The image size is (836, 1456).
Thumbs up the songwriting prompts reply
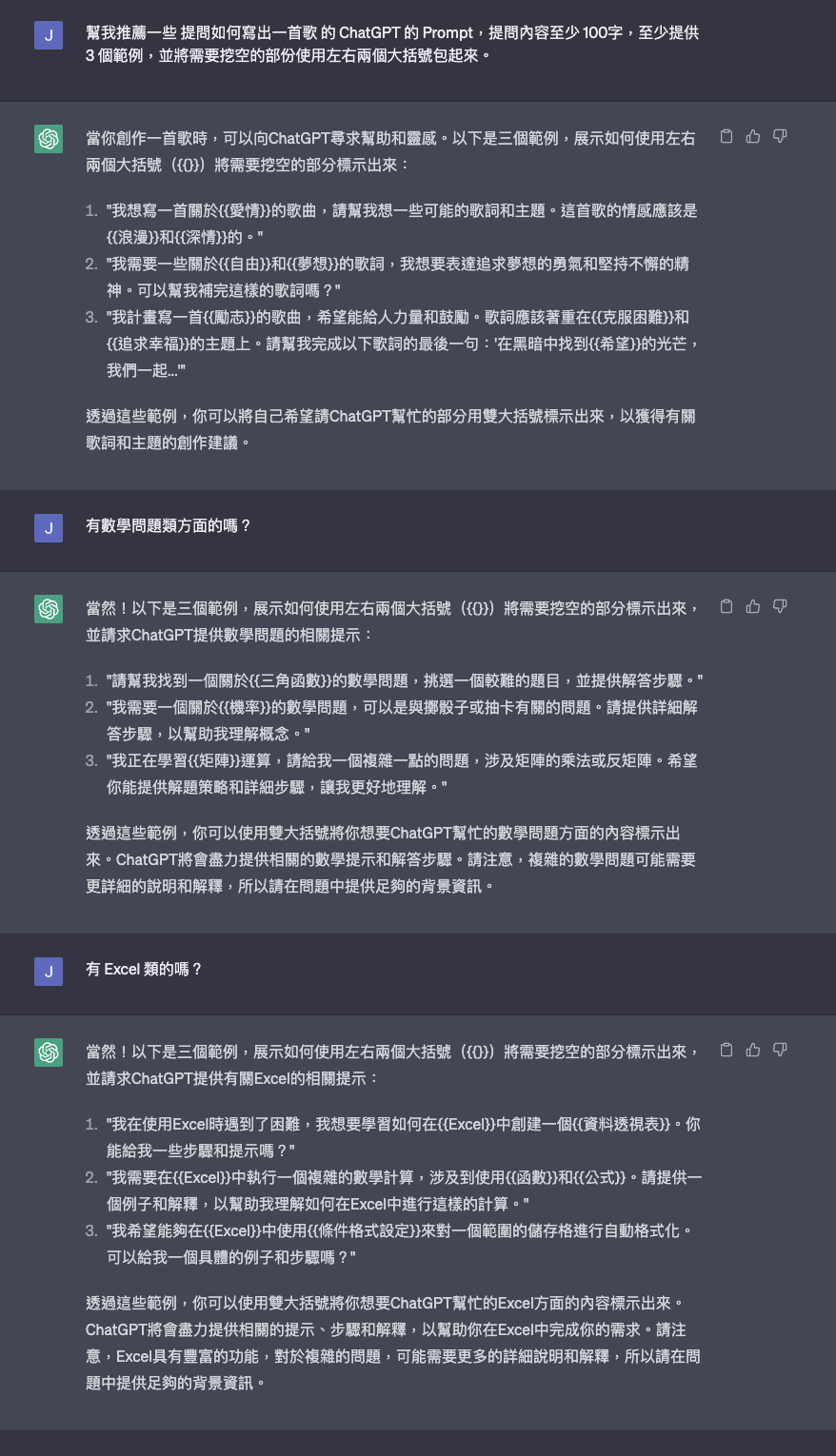pos(753,136)
